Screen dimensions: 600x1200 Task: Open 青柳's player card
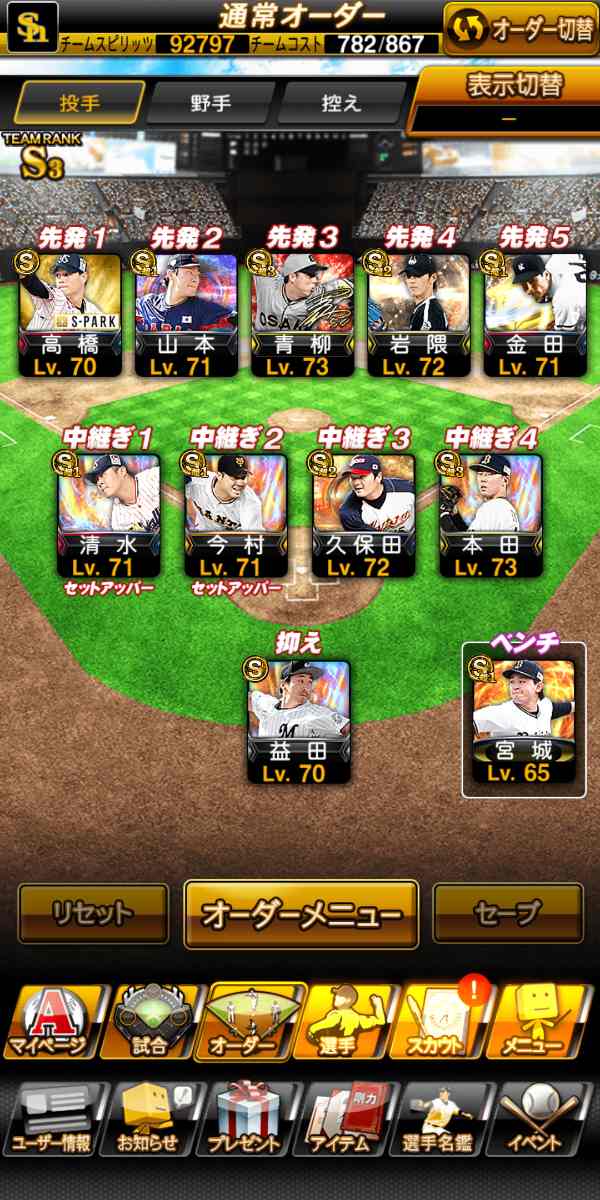click(302, 314)
